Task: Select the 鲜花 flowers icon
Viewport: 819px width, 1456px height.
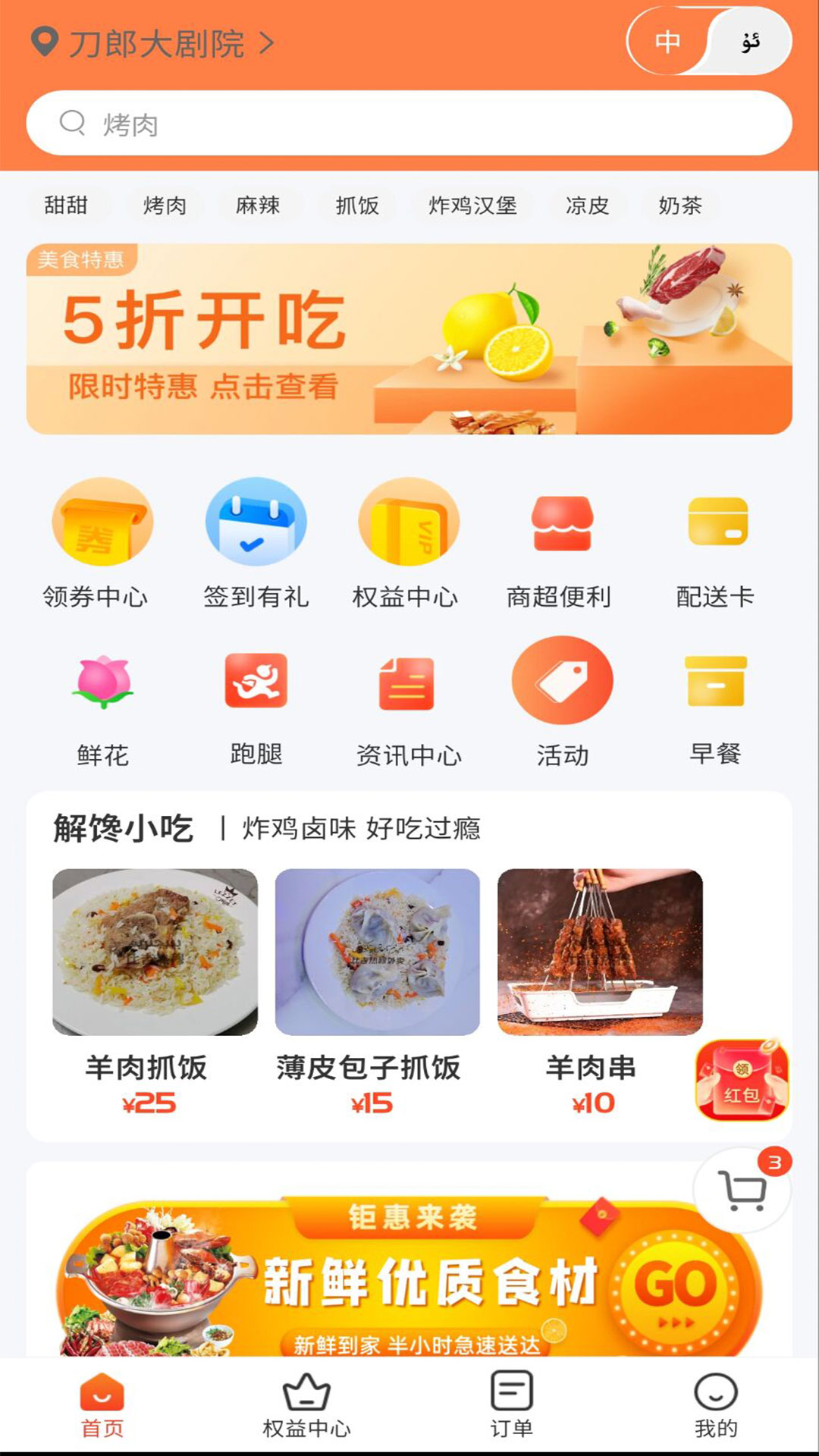Action: pos(104,686)
